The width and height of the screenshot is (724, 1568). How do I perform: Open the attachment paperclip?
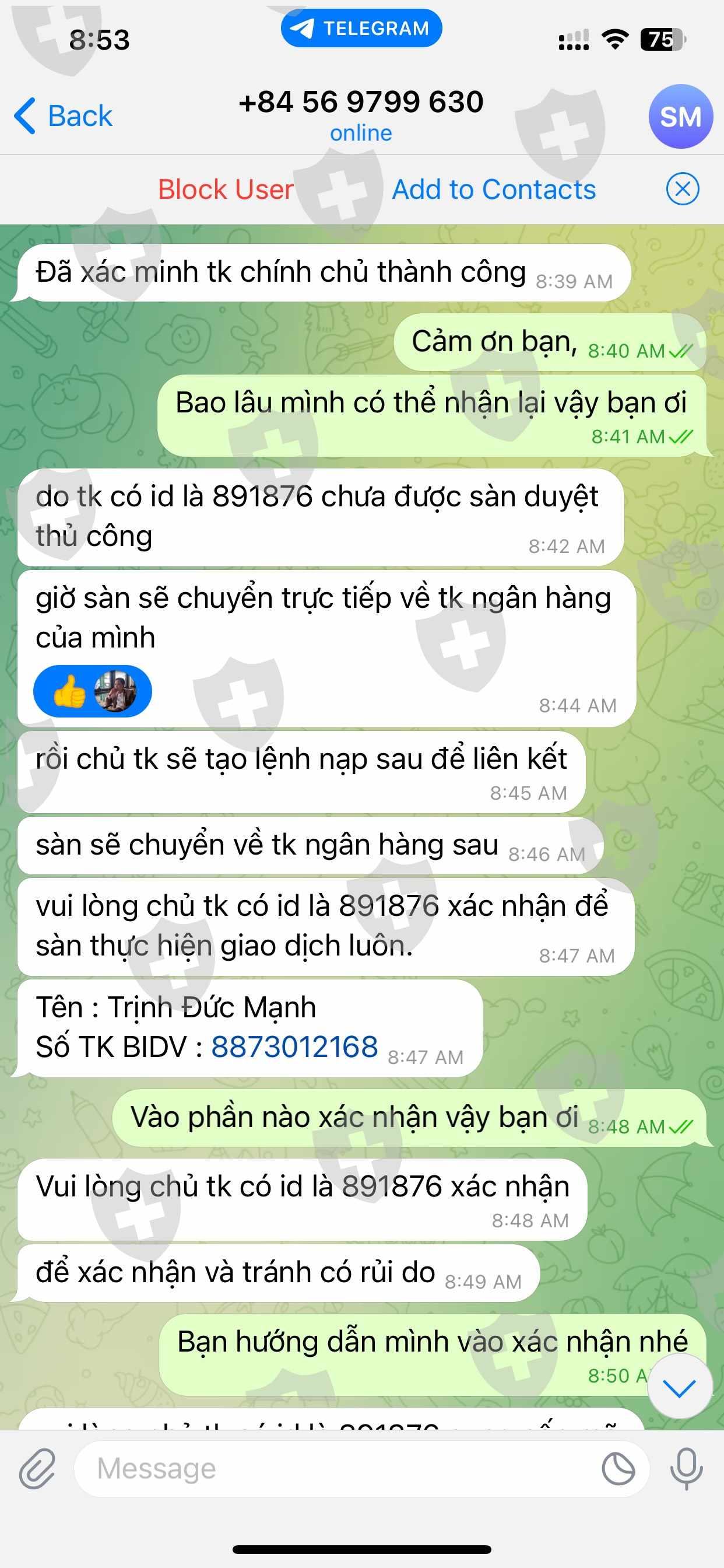point(38,1468)
